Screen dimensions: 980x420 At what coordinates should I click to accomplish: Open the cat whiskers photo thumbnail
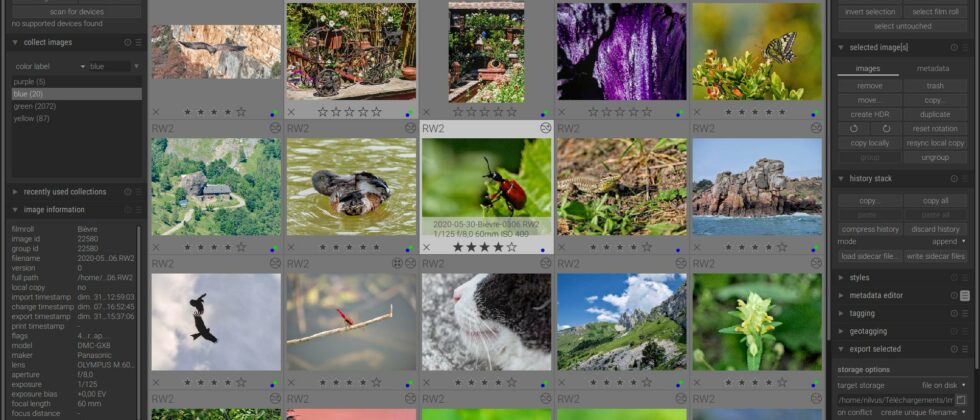coord(486,320)
